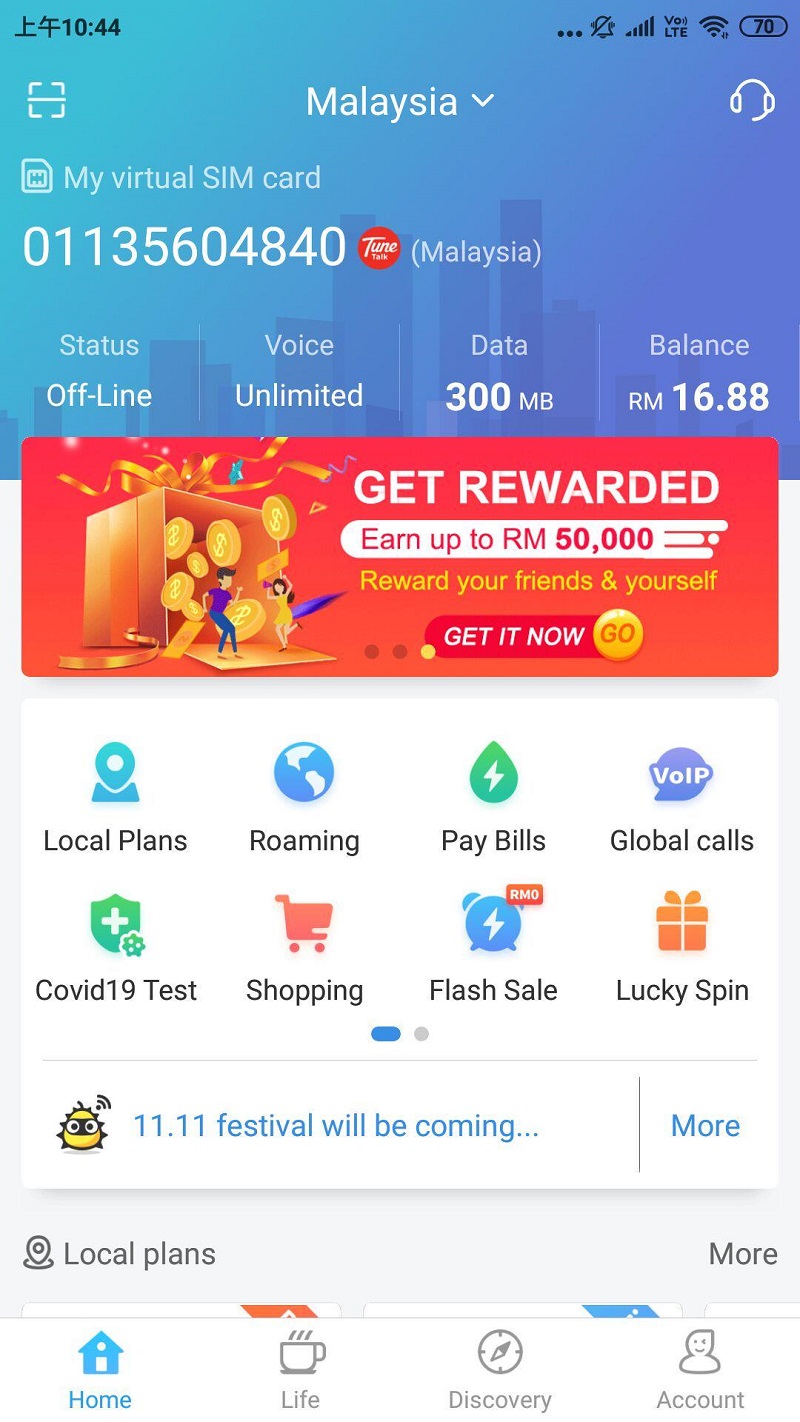Switch to the Account tab
This screenshot has width=800, height=1422.
tap(700, 1370)
